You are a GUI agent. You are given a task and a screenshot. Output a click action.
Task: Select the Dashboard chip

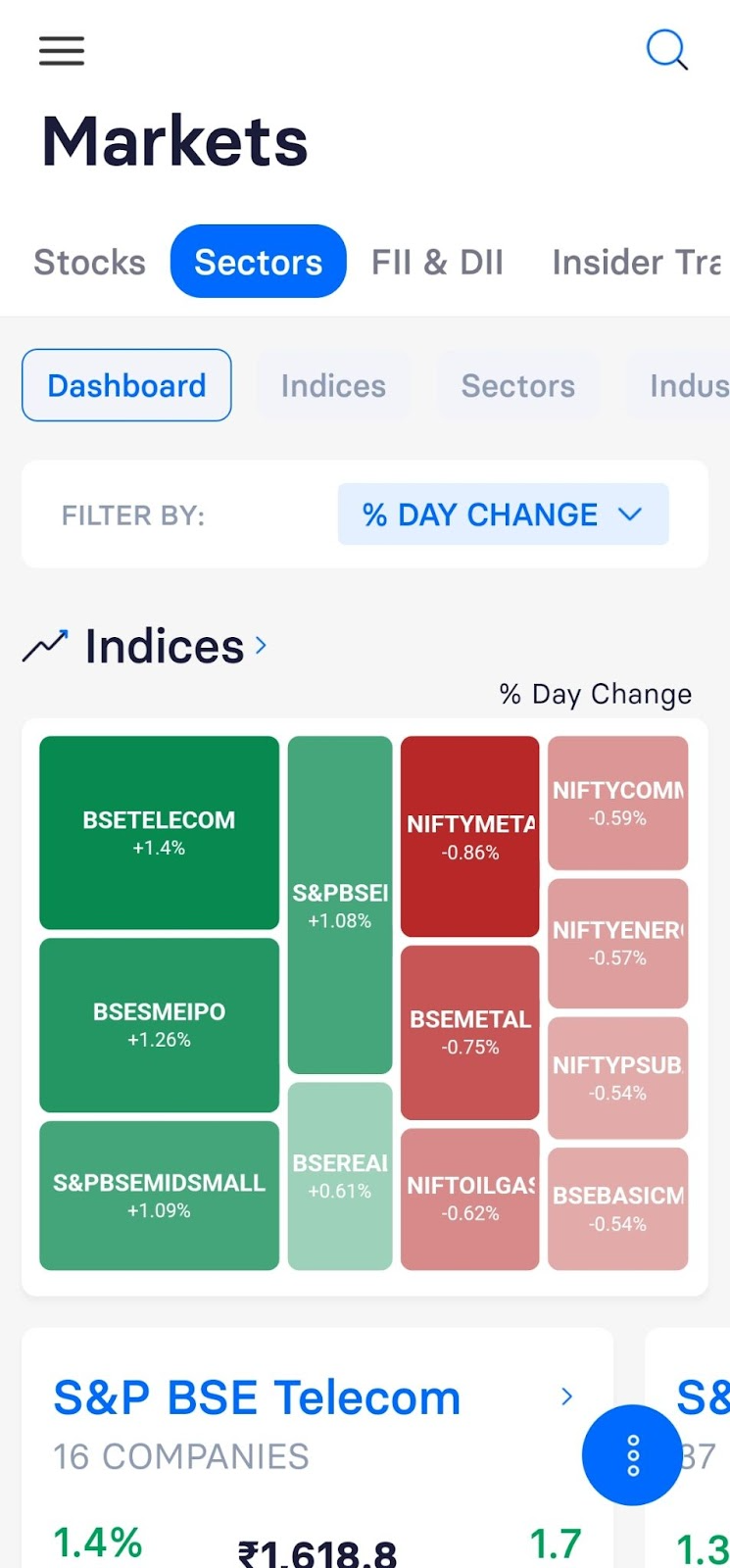[x=126, y=385]
